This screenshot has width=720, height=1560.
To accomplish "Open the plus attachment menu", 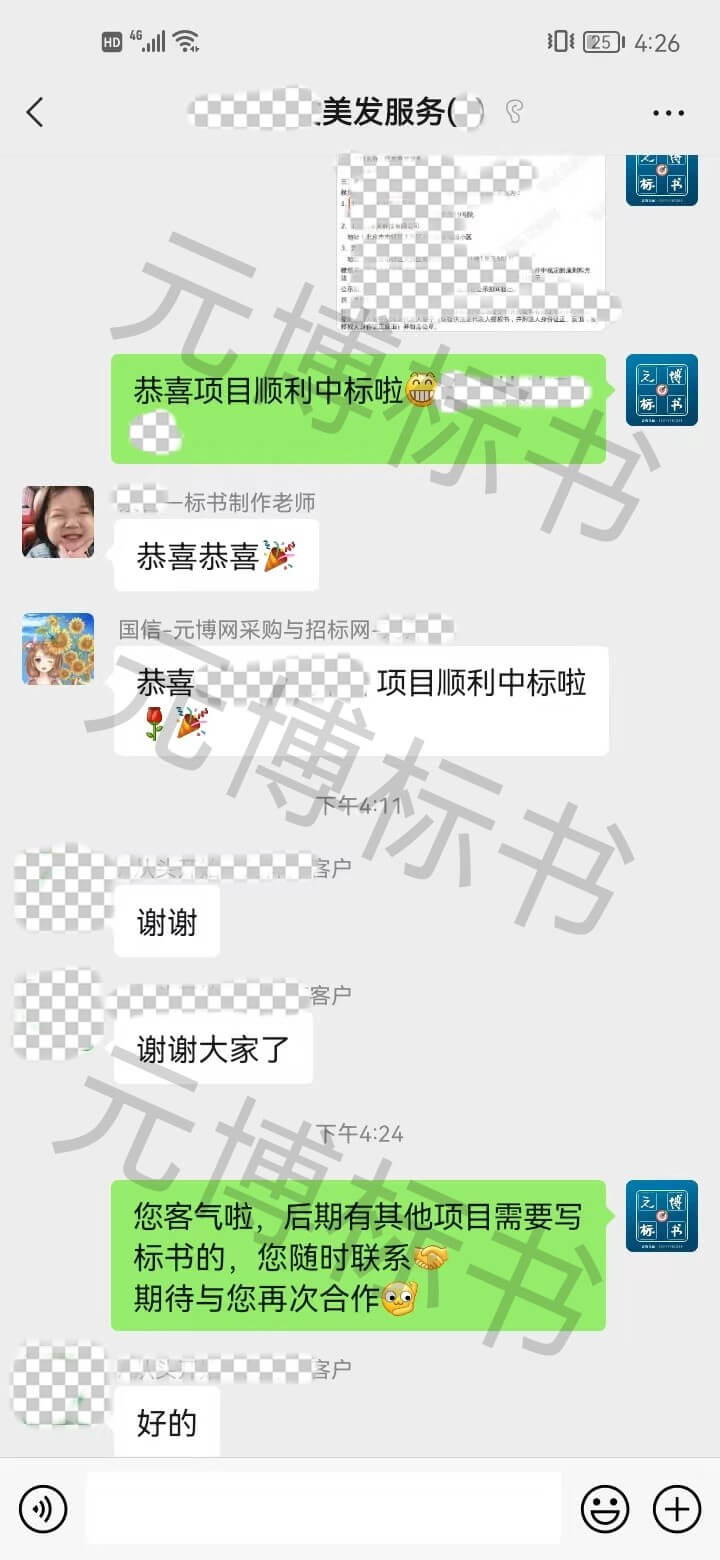I will coord(677,1508).
